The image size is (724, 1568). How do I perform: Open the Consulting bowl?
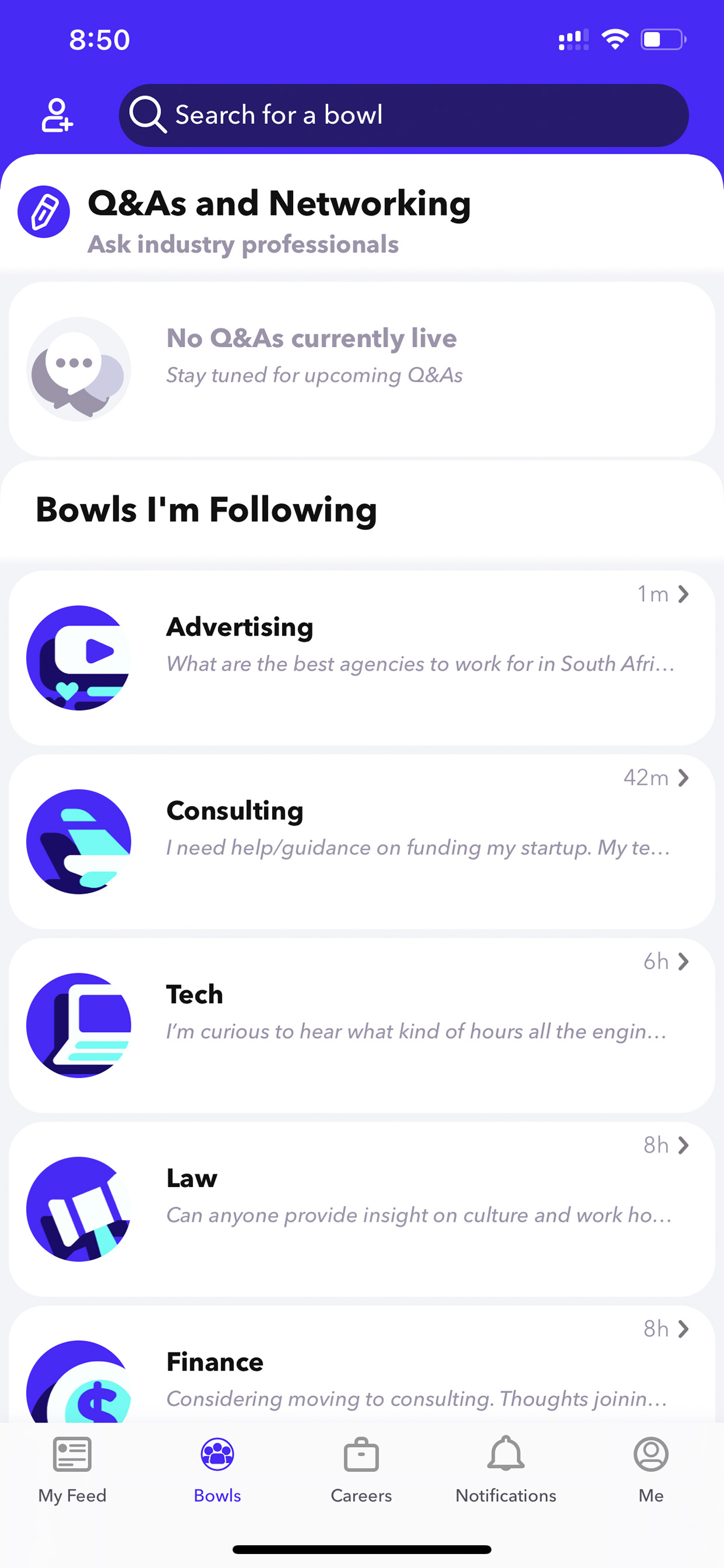click(362, 842)
